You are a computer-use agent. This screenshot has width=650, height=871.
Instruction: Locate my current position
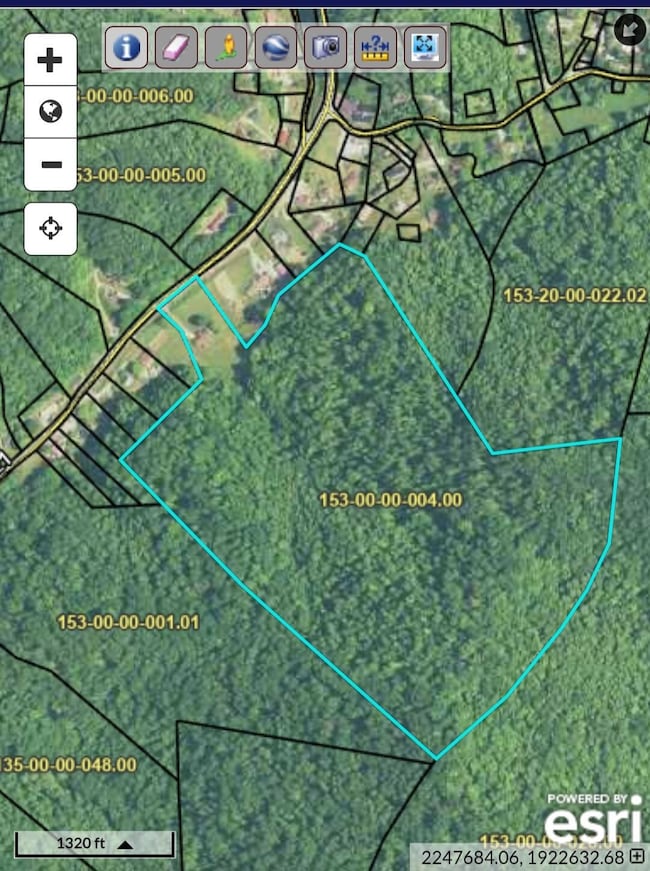[50, 228]
